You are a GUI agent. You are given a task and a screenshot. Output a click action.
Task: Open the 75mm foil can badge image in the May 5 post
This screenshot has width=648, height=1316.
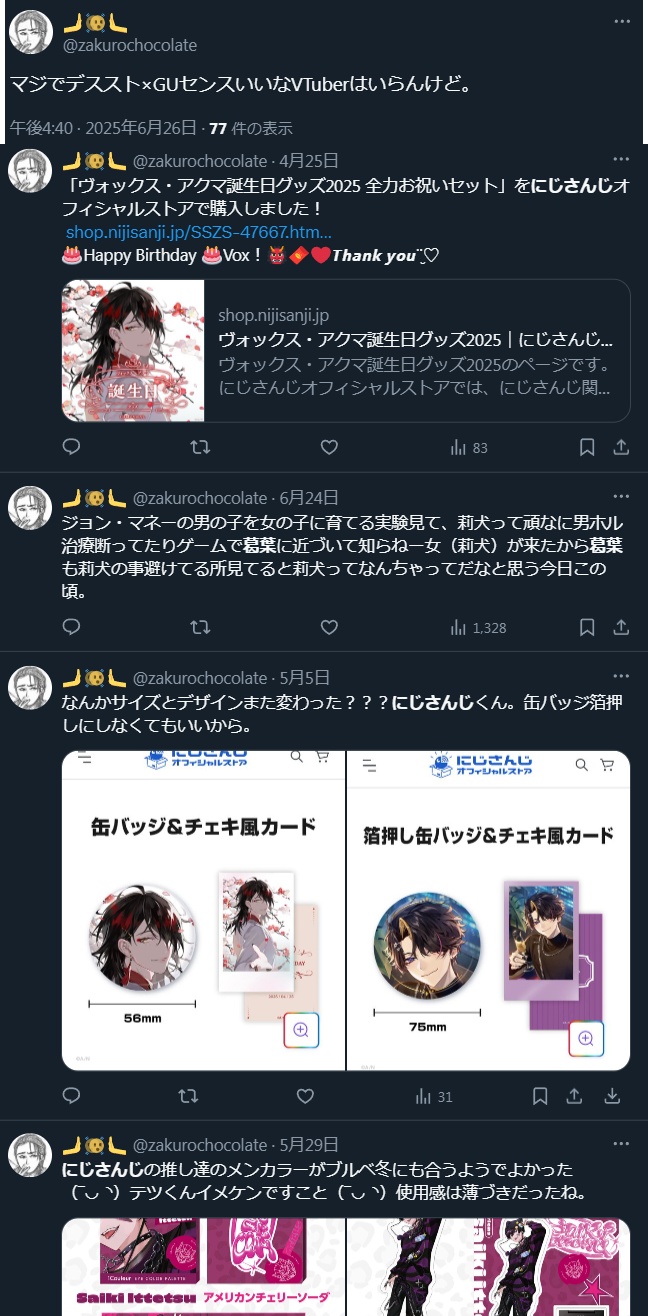pyautogui.click(x=489, y=911)
